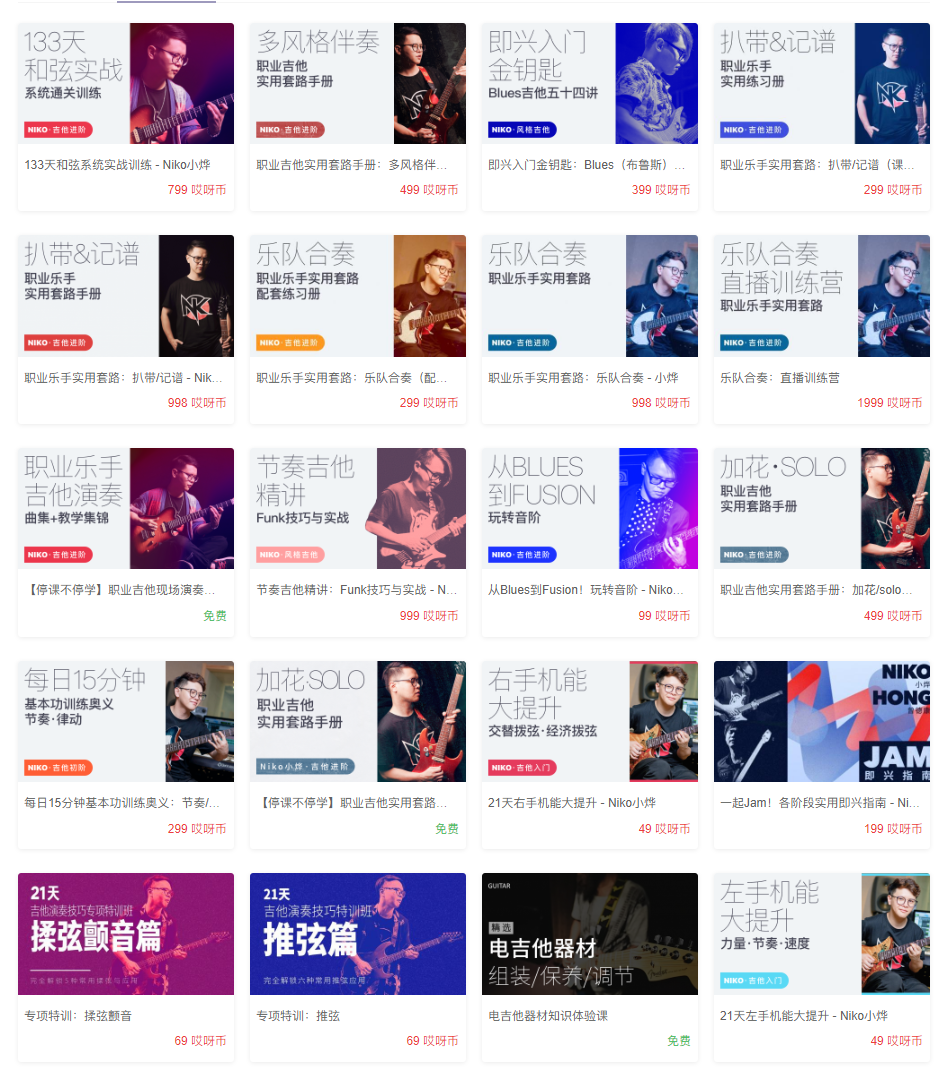
Task: Open 乐队合奏：直播训练营 course
Action: coord(822,297)
